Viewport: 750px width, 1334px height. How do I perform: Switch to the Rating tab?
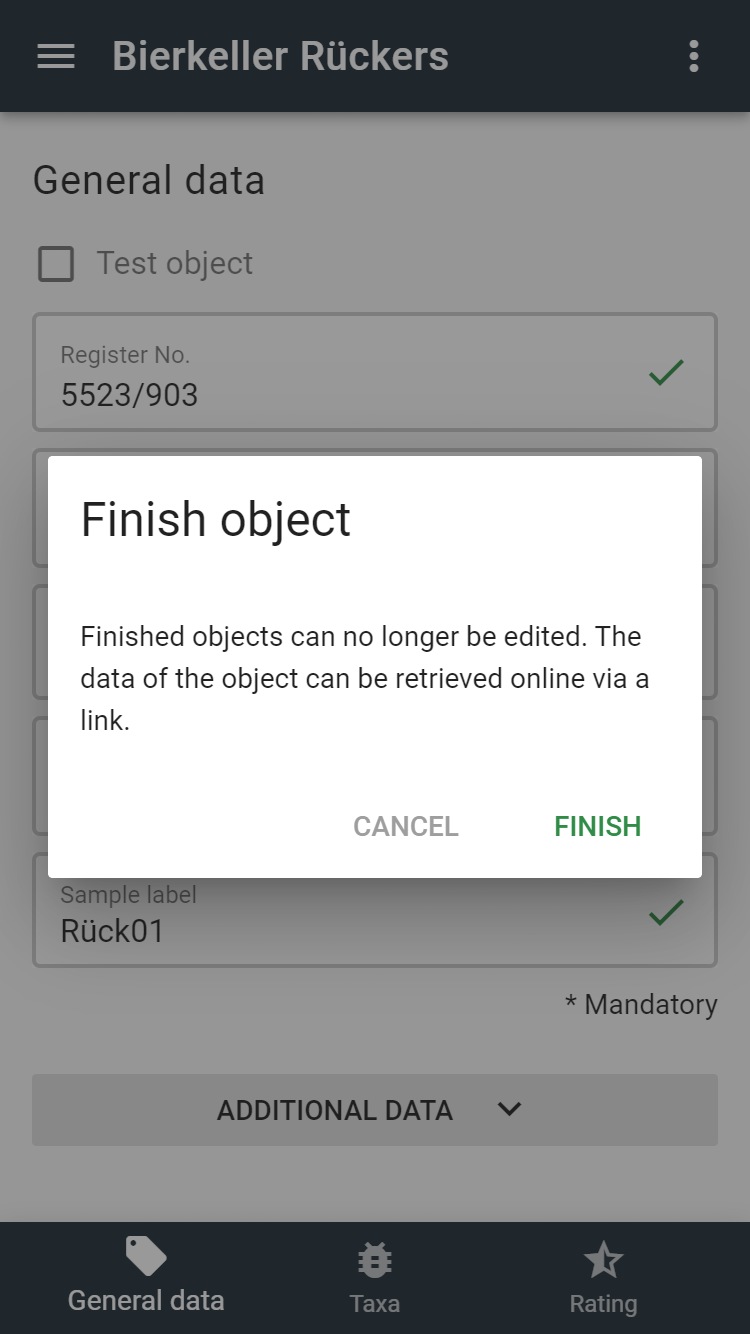[603, 1278]
